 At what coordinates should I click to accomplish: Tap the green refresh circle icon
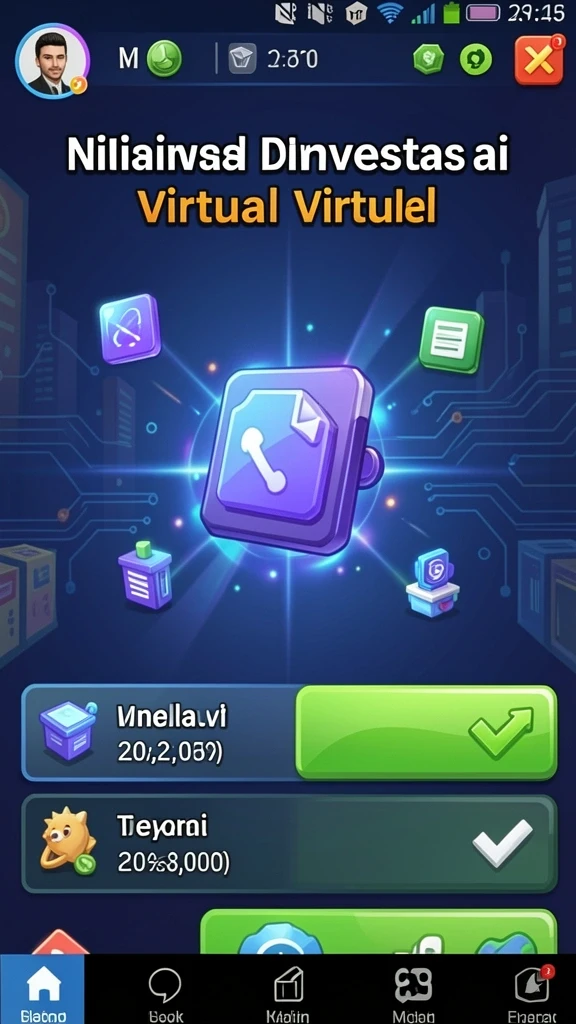476,60
